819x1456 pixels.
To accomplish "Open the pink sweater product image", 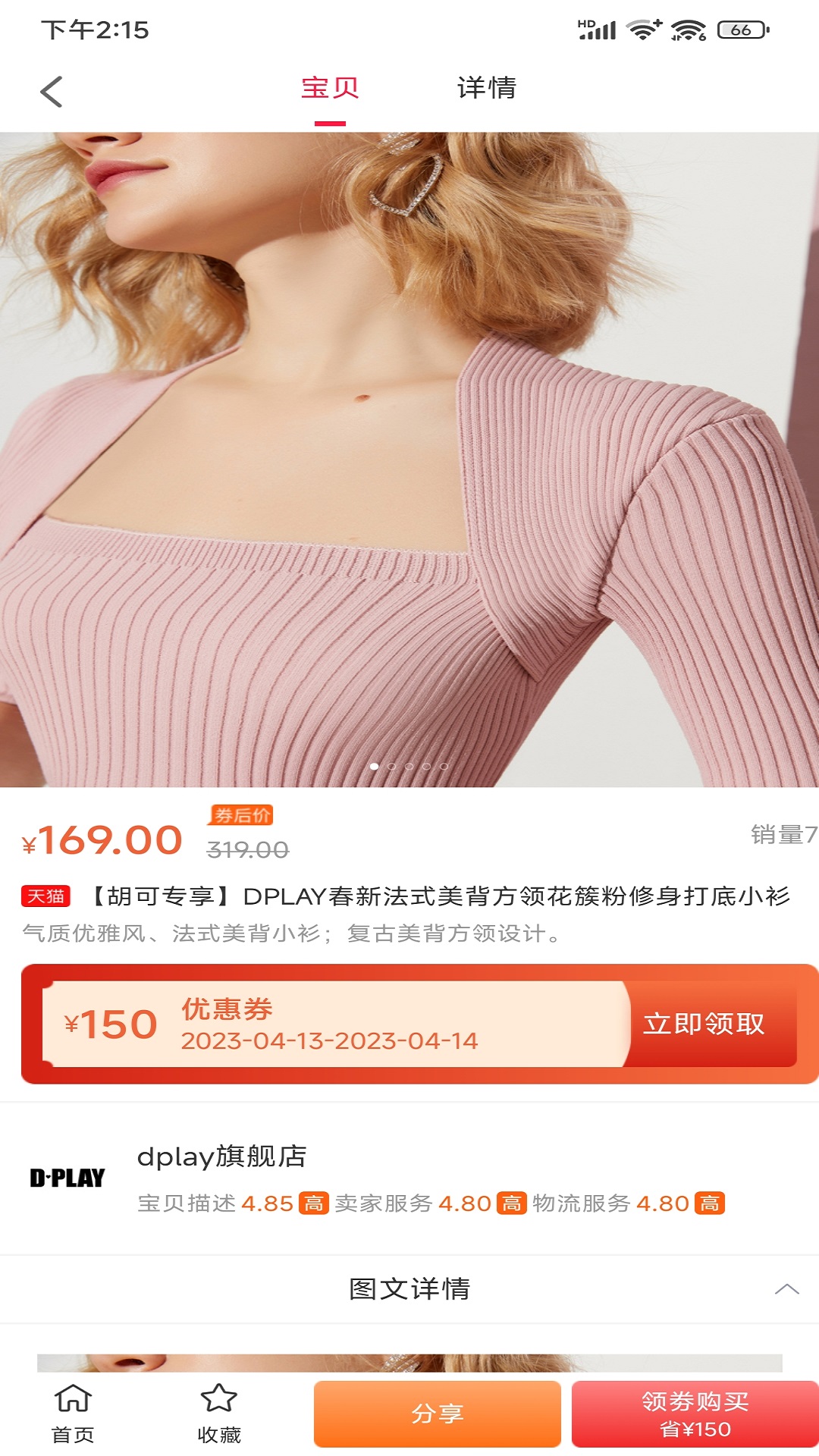I will pos(409,460).
